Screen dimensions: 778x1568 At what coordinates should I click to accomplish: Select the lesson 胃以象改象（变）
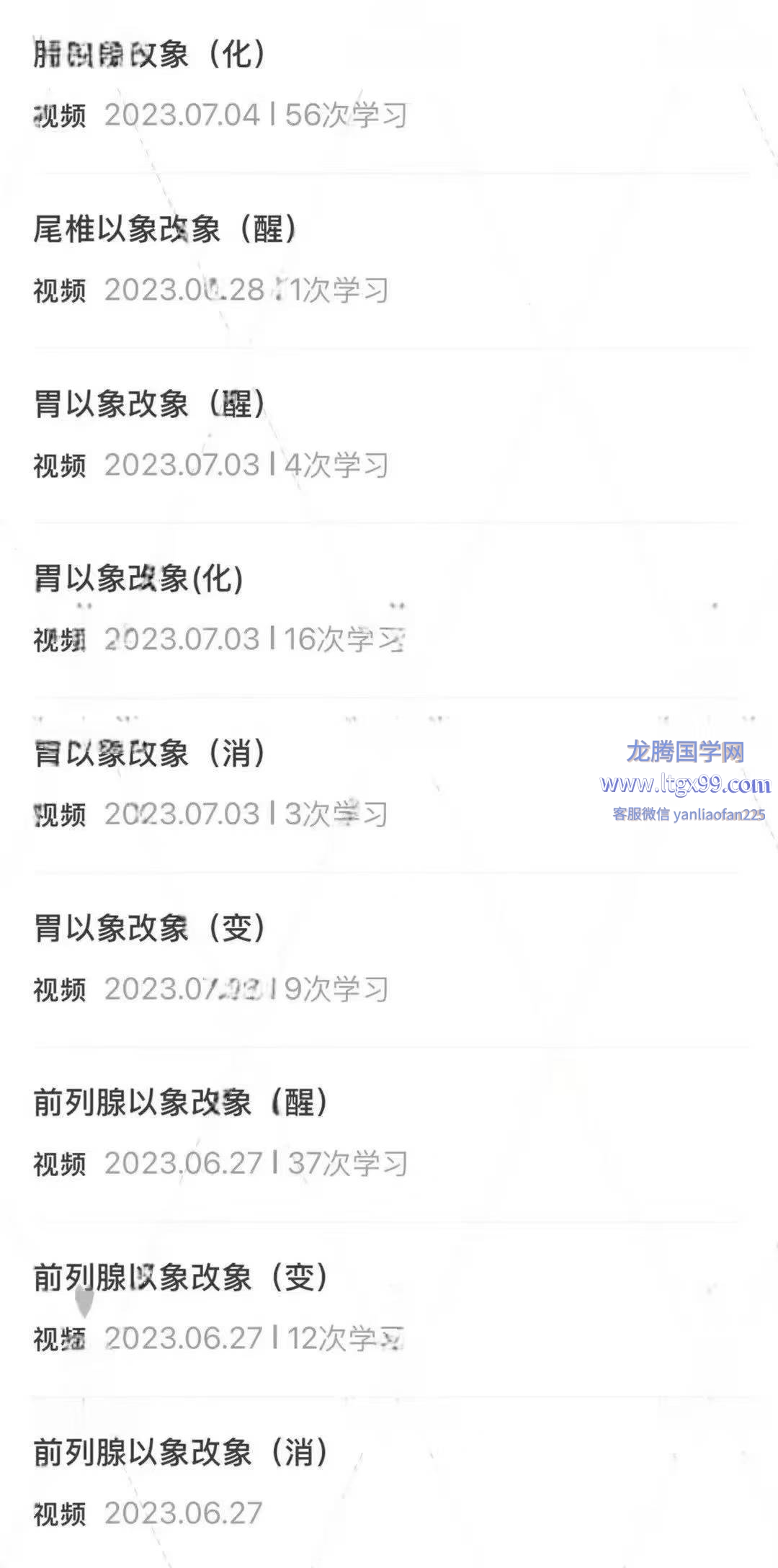point(389,960)
